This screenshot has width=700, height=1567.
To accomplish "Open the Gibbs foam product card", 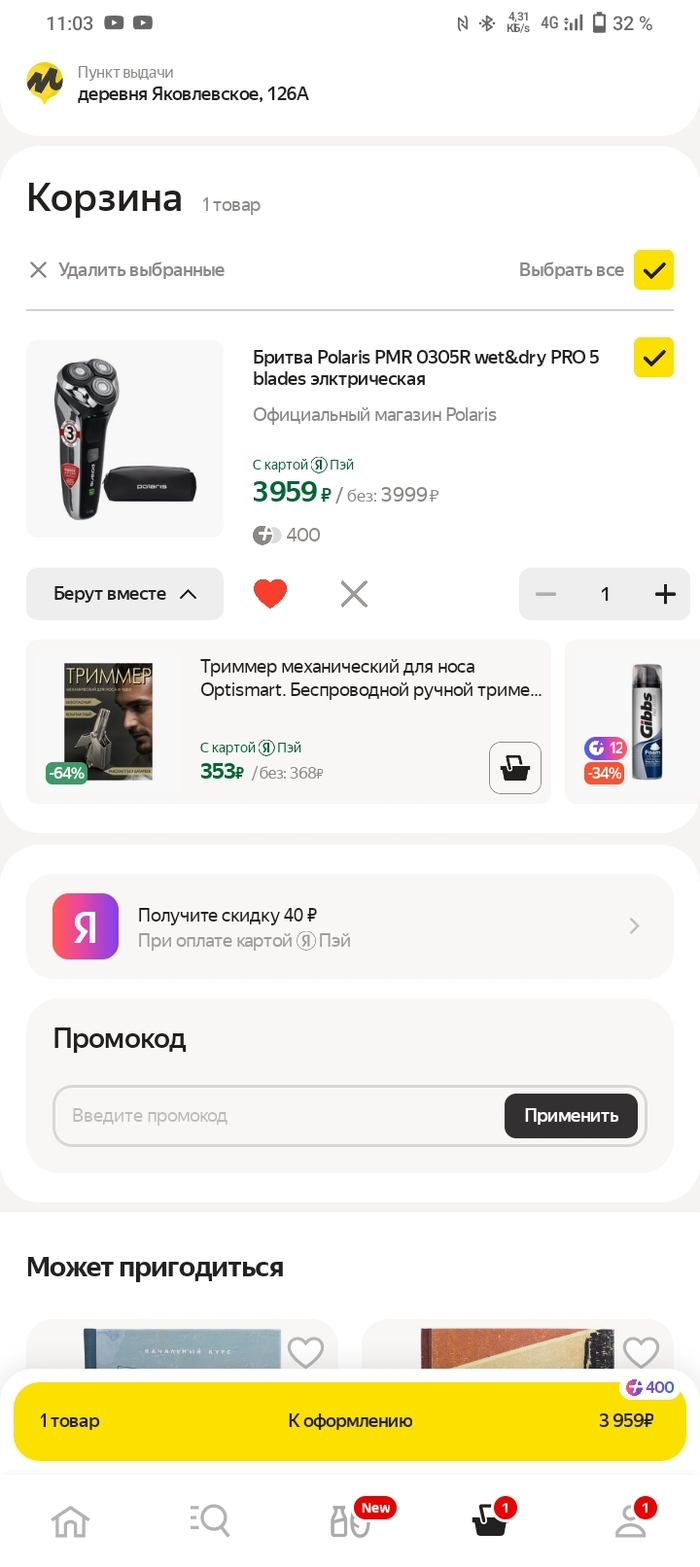I will point(640,722).
